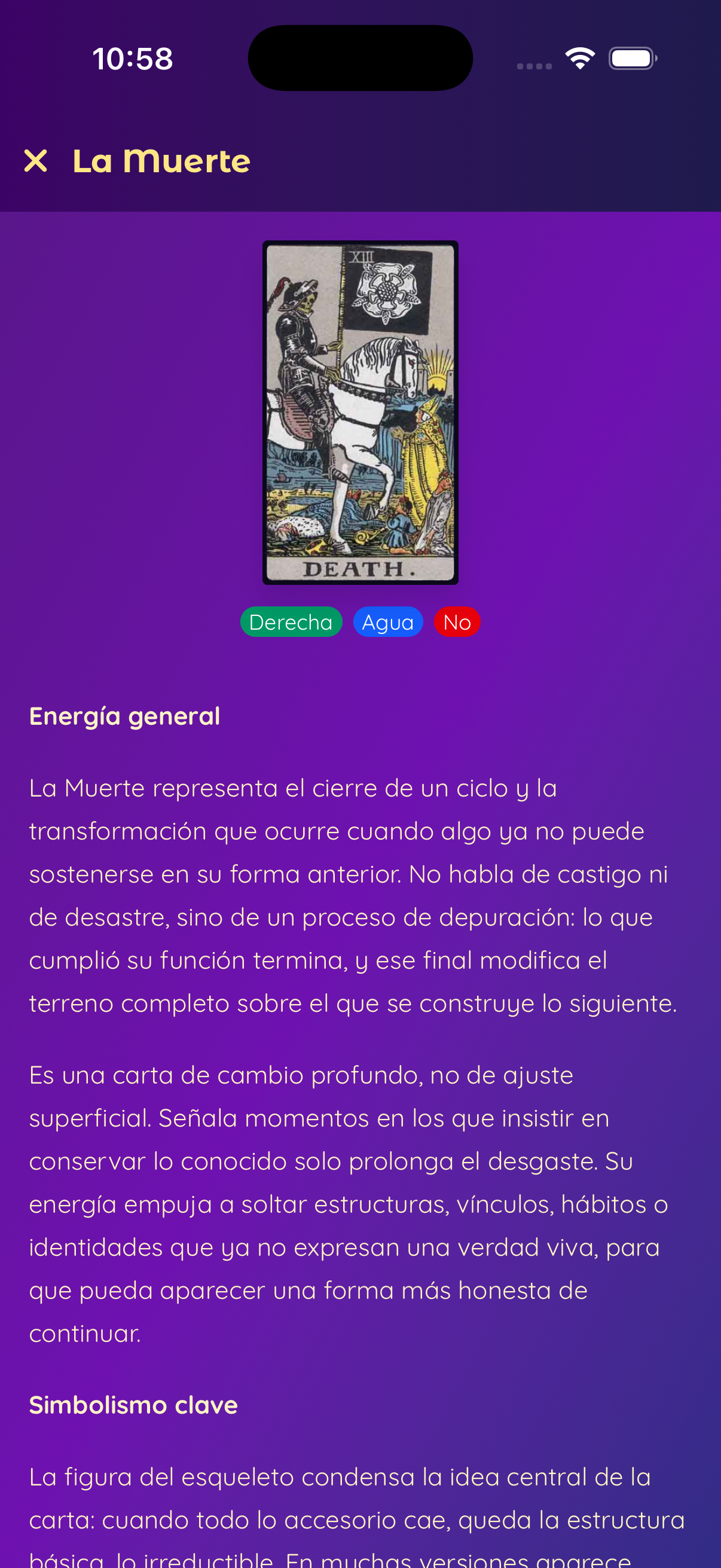The height and width of the screenshot is (1568, 721).
Task: Tap the battery indicator icon
Action: tap(632, 58)
